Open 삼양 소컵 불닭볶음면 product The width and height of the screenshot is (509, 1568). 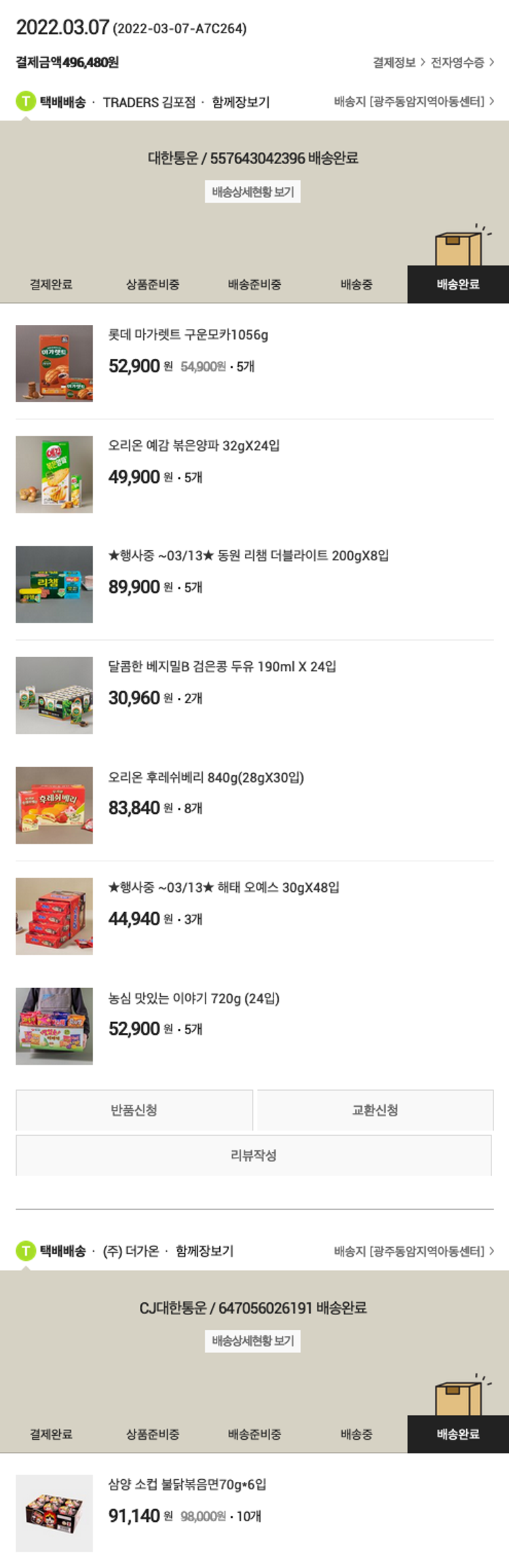[187, 1485]
